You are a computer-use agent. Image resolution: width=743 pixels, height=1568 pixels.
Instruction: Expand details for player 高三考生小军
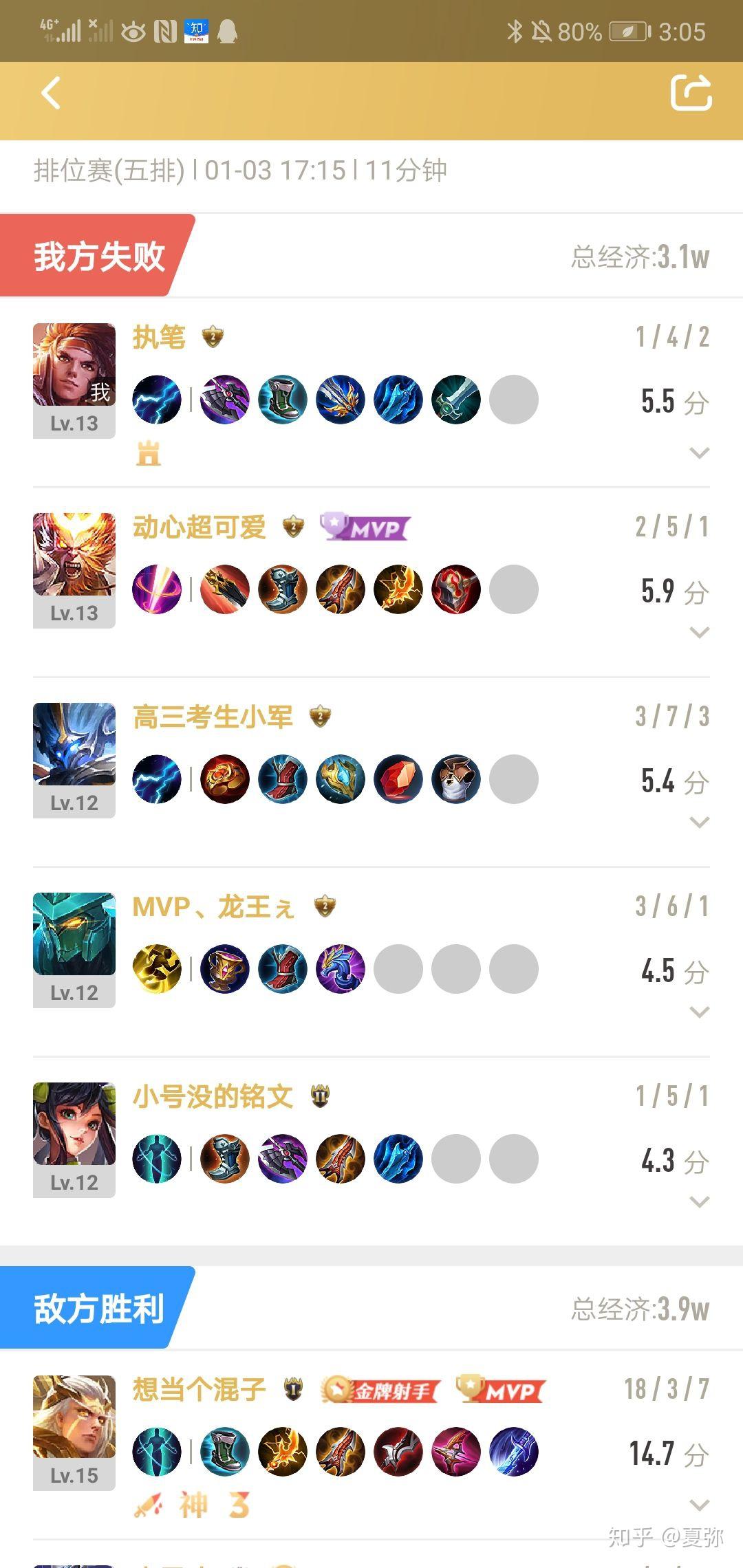pyautogui.click(x=699, y=822)
